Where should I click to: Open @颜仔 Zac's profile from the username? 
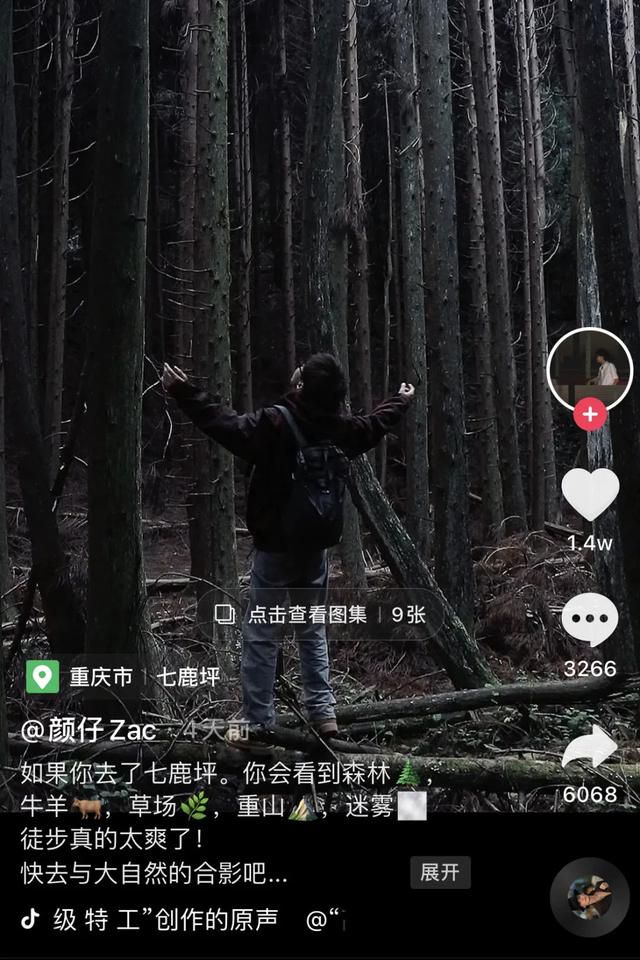coord(88,730)
